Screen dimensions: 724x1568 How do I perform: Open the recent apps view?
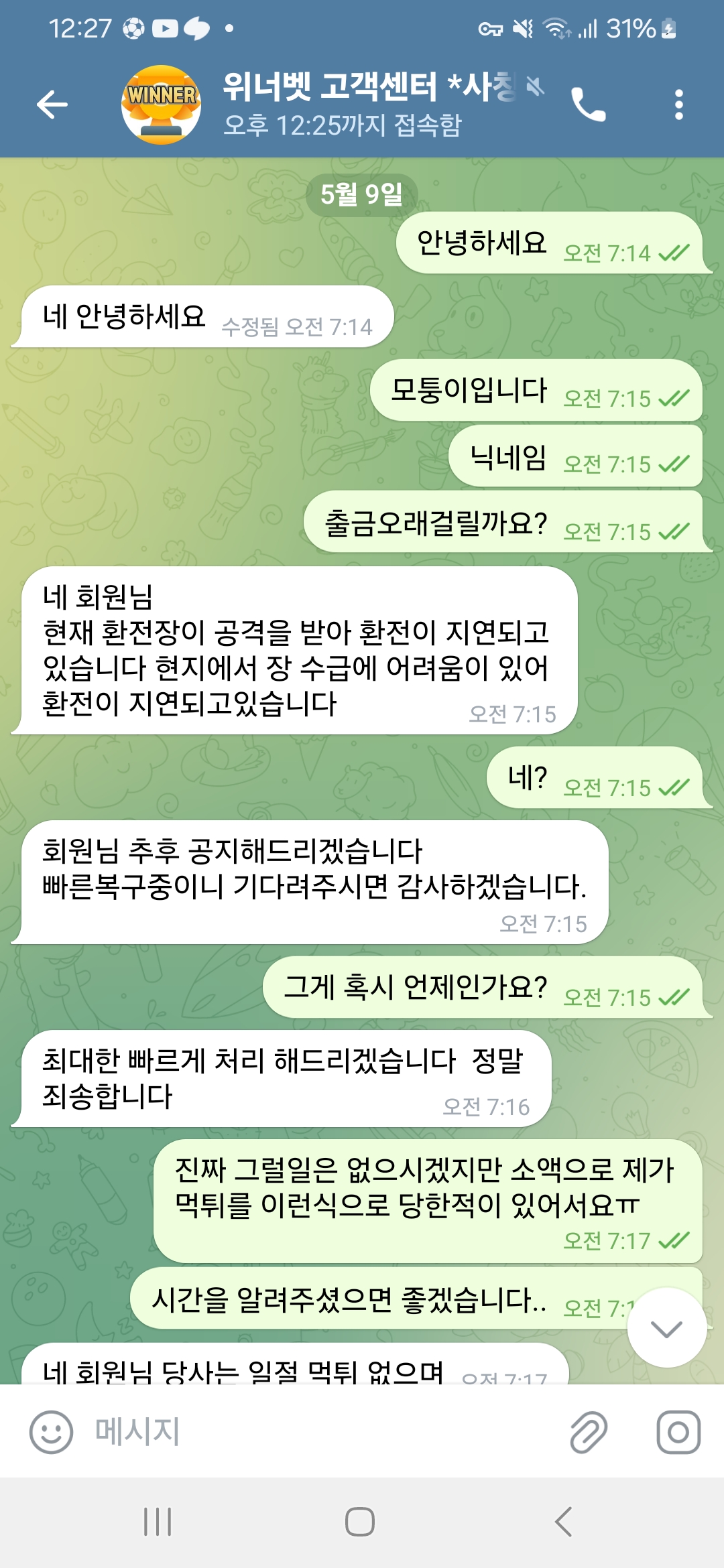click(x=158, y=1522)
